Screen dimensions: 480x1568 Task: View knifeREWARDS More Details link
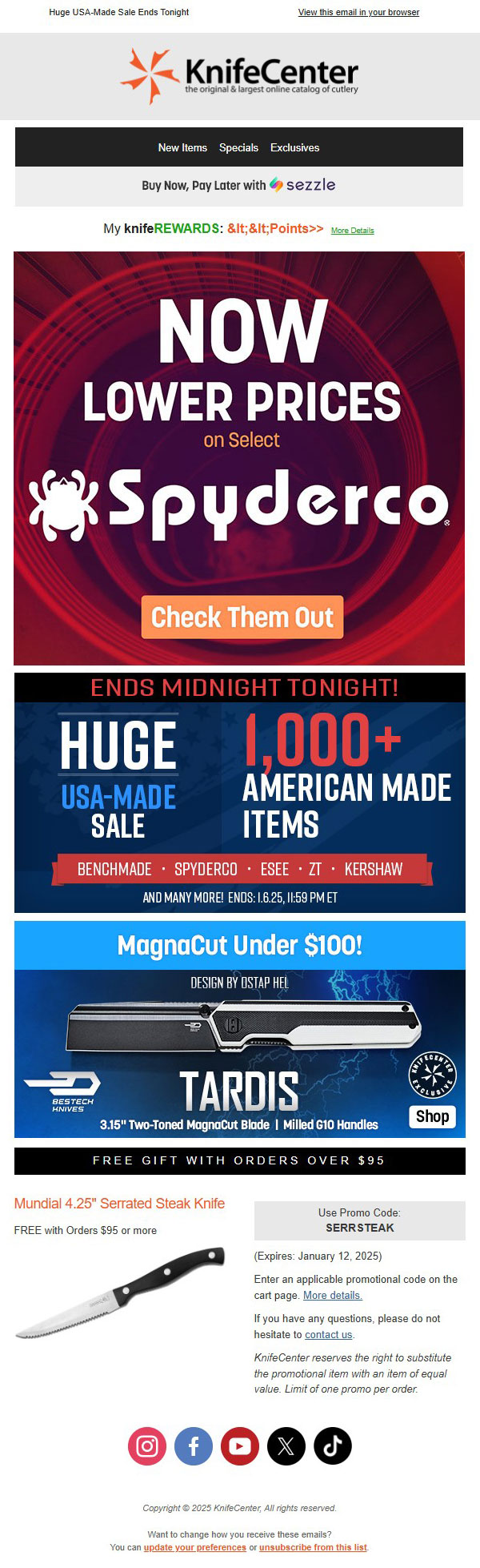352,231
